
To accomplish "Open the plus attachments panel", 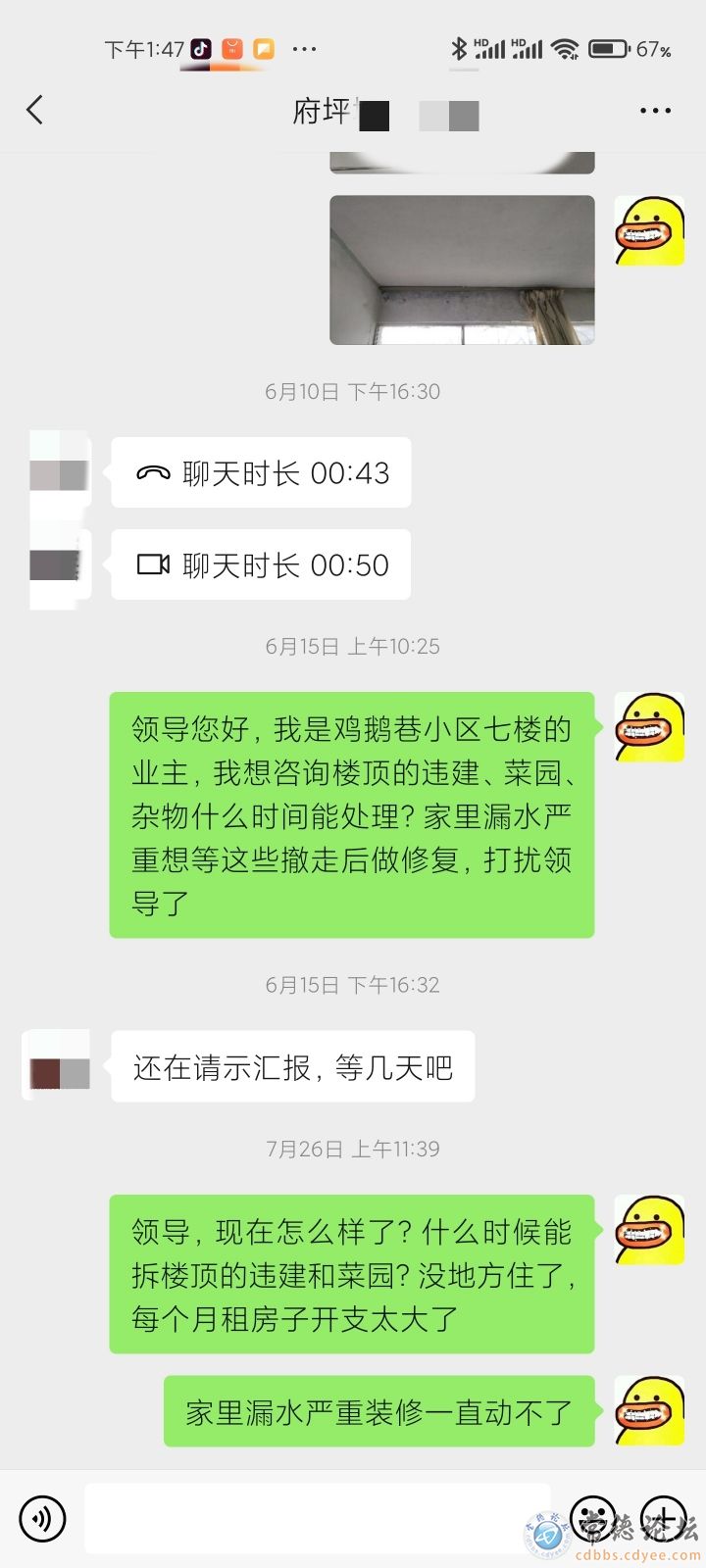I will pos(663,1518).
